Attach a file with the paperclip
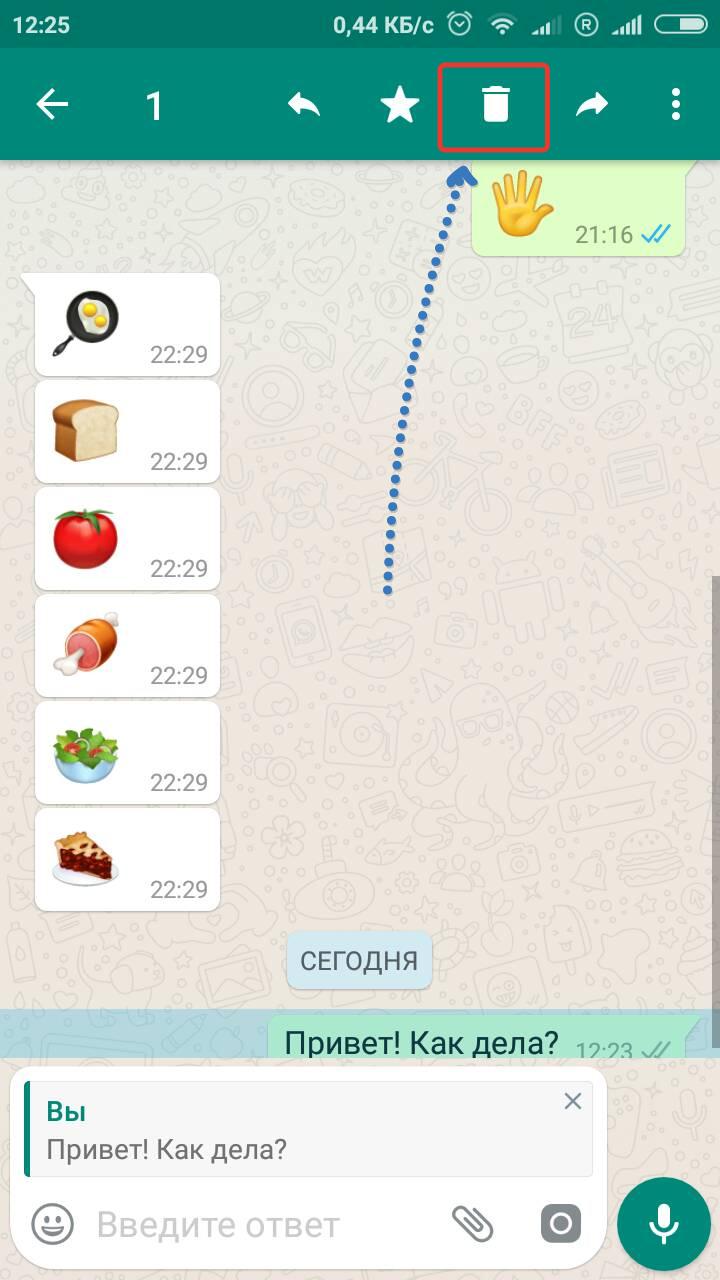The width and height of the screenshot is (720, 1280). 473,1223
